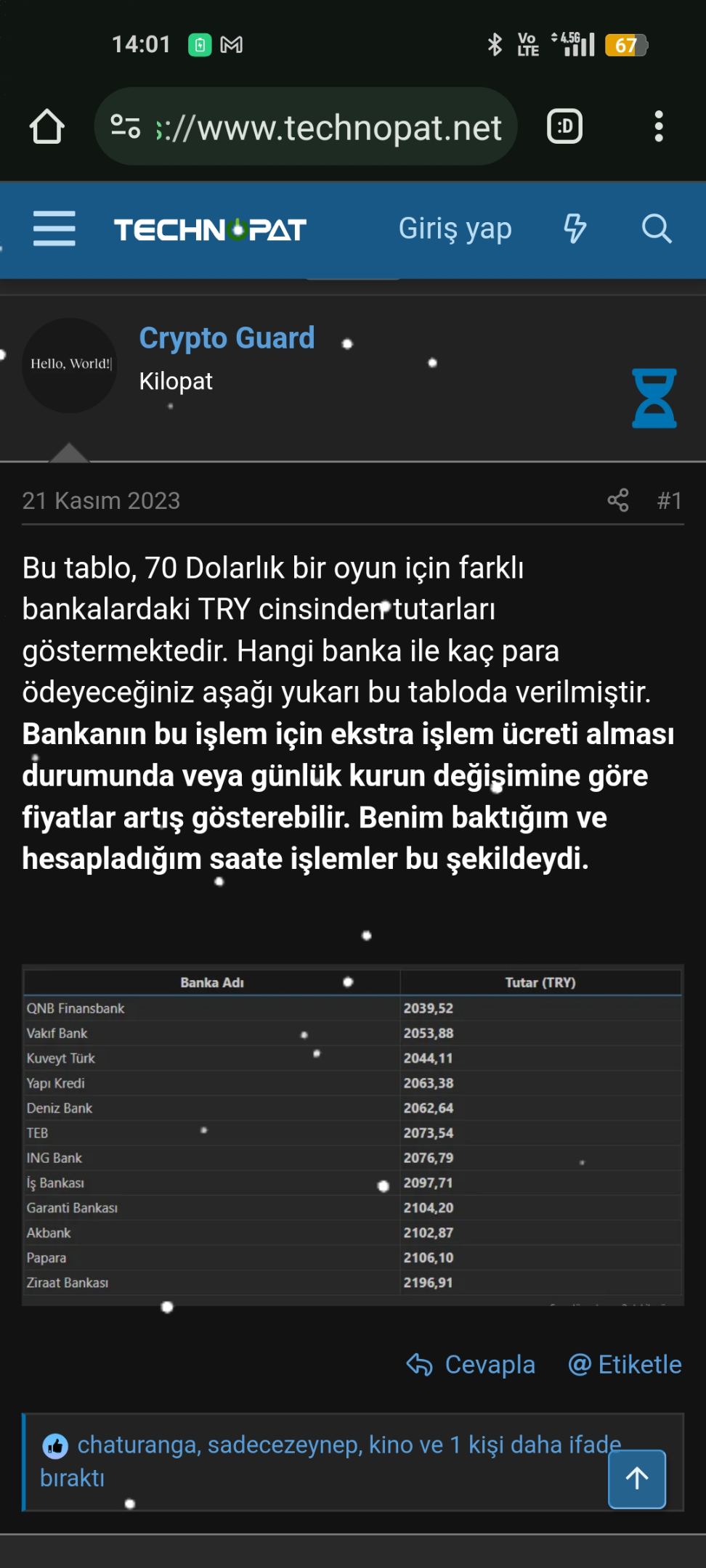Jump to the top with the arrow button
The width and height of the screenshot is (706, 1568).
[637, 1479]
